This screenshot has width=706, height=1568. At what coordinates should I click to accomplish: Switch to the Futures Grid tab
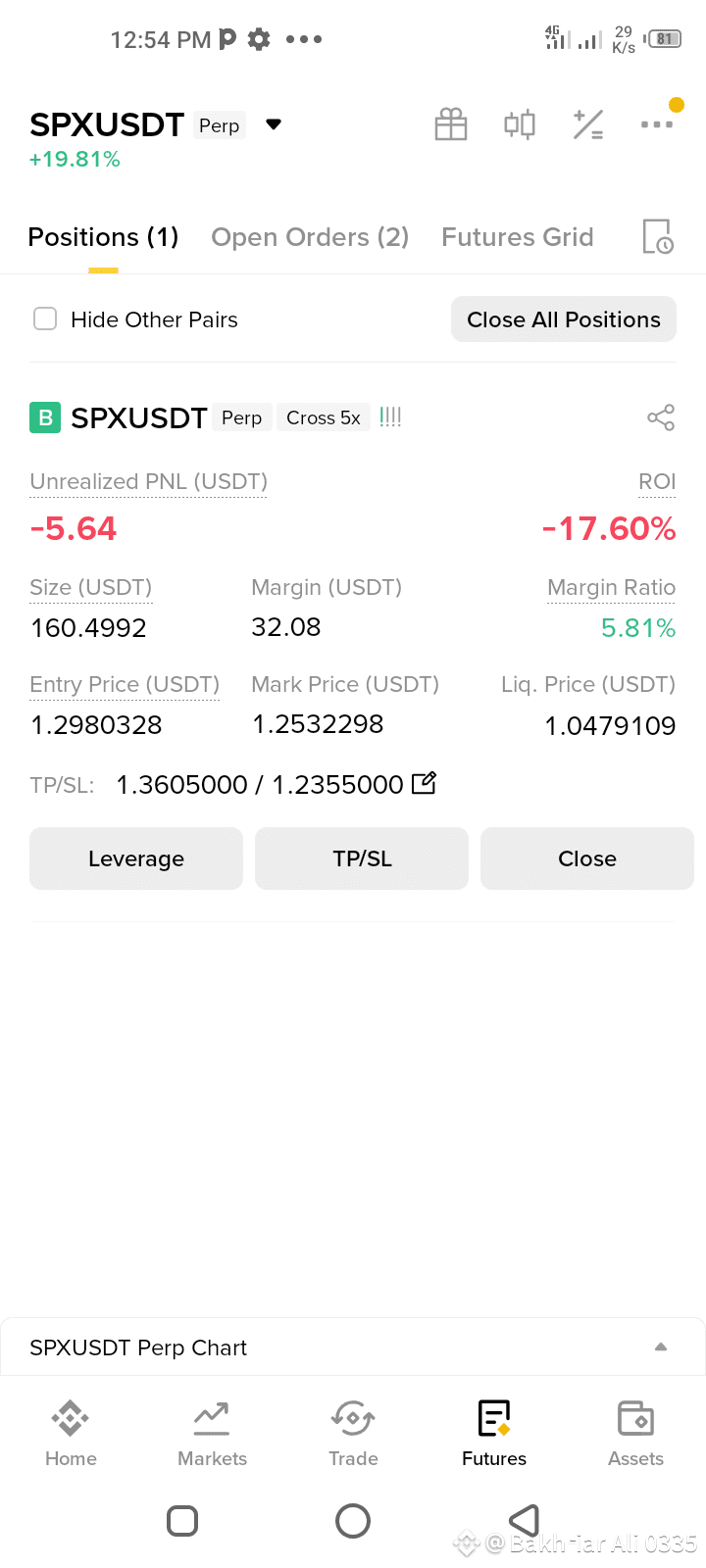[x=518, y=237]
